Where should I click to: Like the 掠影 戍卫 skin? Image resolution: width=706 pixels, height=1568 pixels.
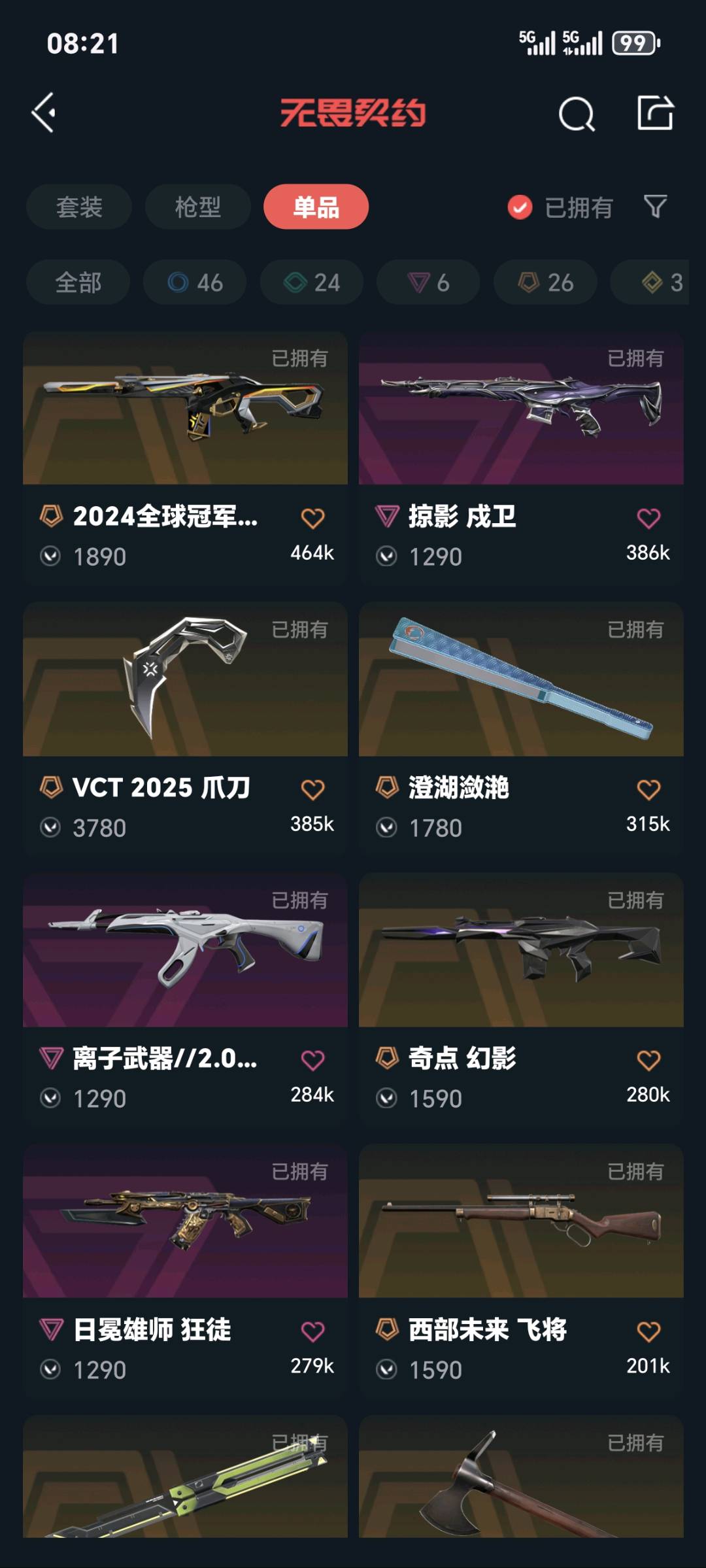coord(648,519)
